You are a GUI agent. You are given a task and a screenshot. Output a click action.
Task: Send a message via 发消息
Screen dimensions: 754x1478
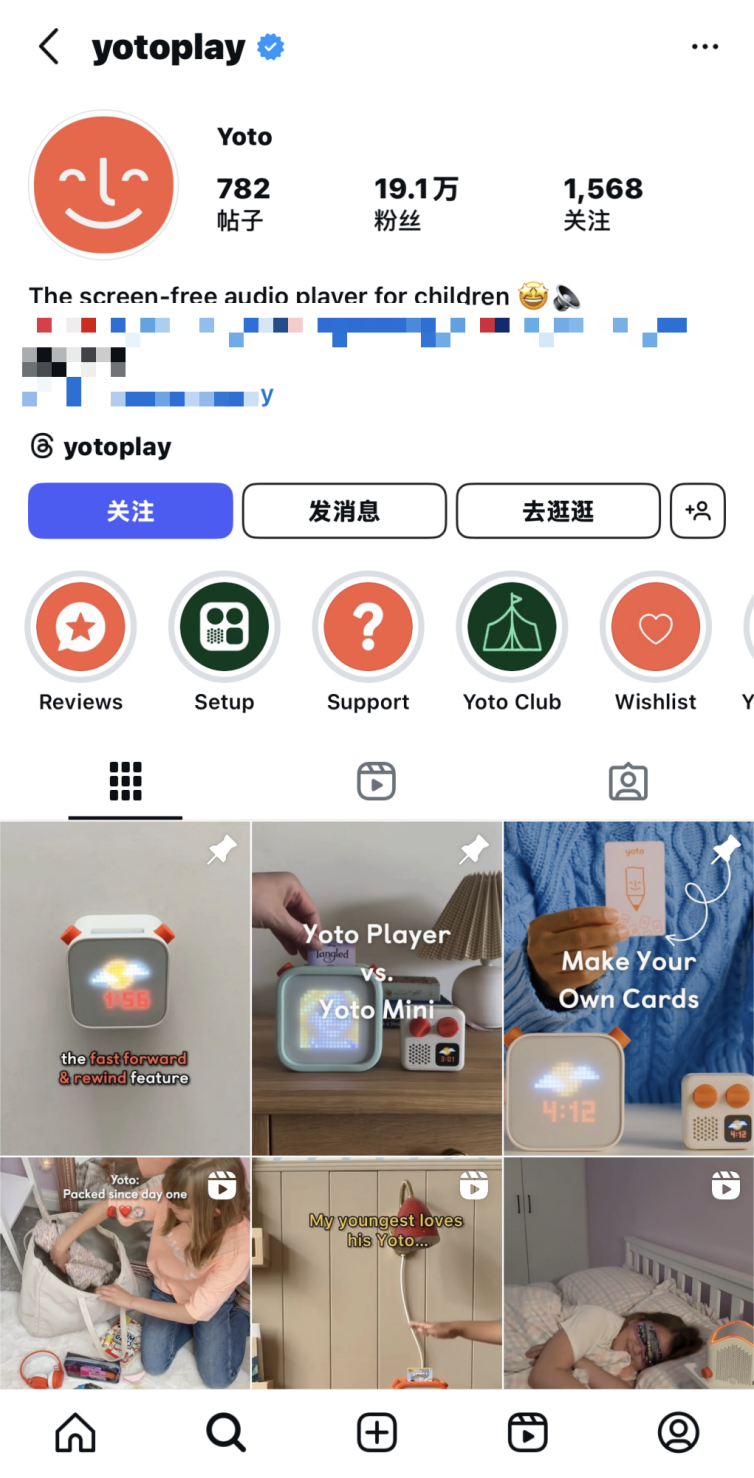(x=344, y=511)
